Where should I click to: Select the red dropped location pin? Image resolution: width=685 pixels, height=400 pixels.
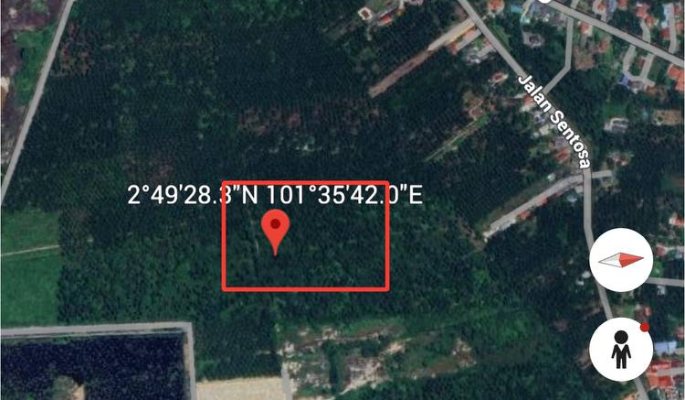pos(275,229)
